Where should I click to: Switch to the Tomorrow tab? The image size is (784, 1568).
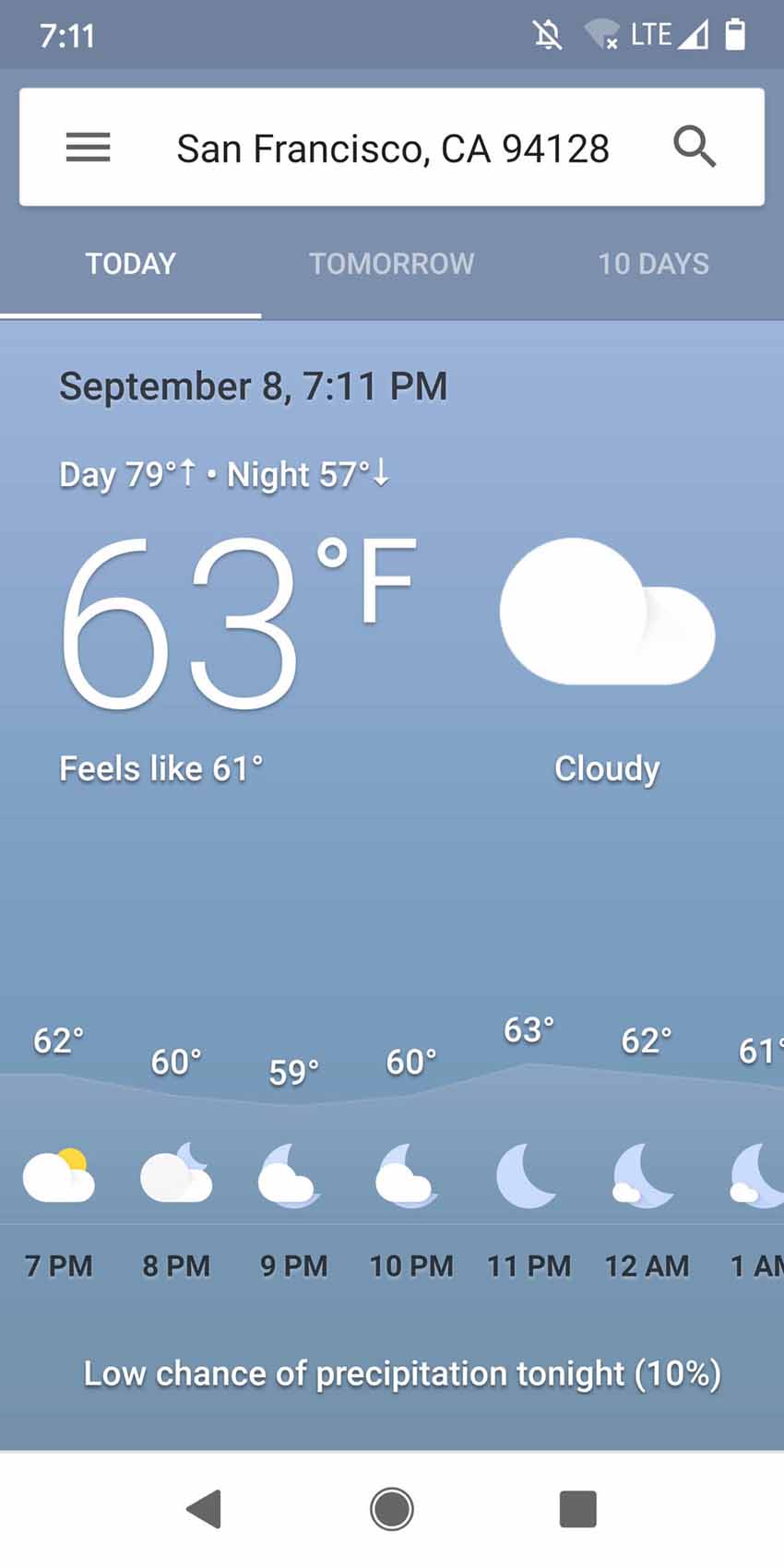[x=391, y=265]
